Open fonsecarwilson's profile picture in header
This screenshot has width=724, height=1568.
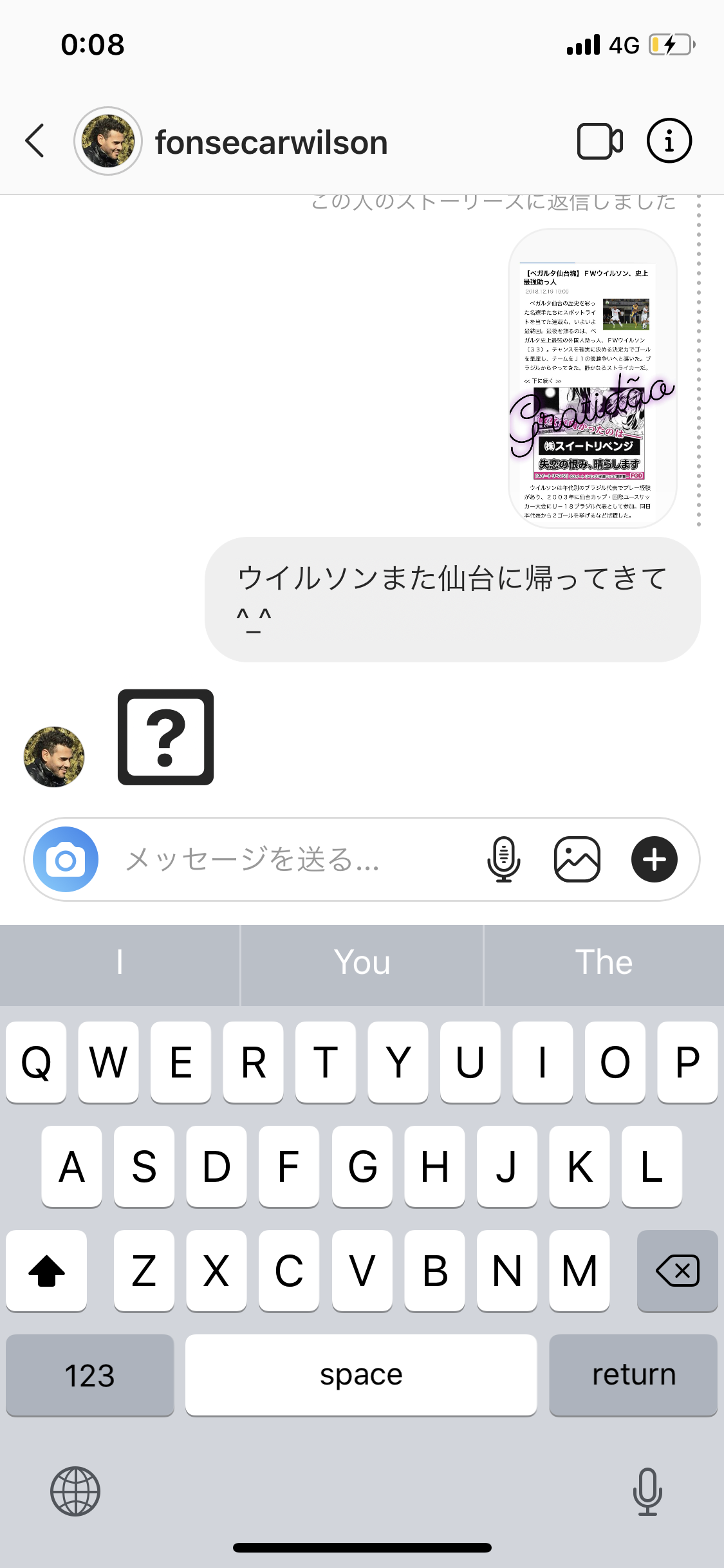coord(107,141)
